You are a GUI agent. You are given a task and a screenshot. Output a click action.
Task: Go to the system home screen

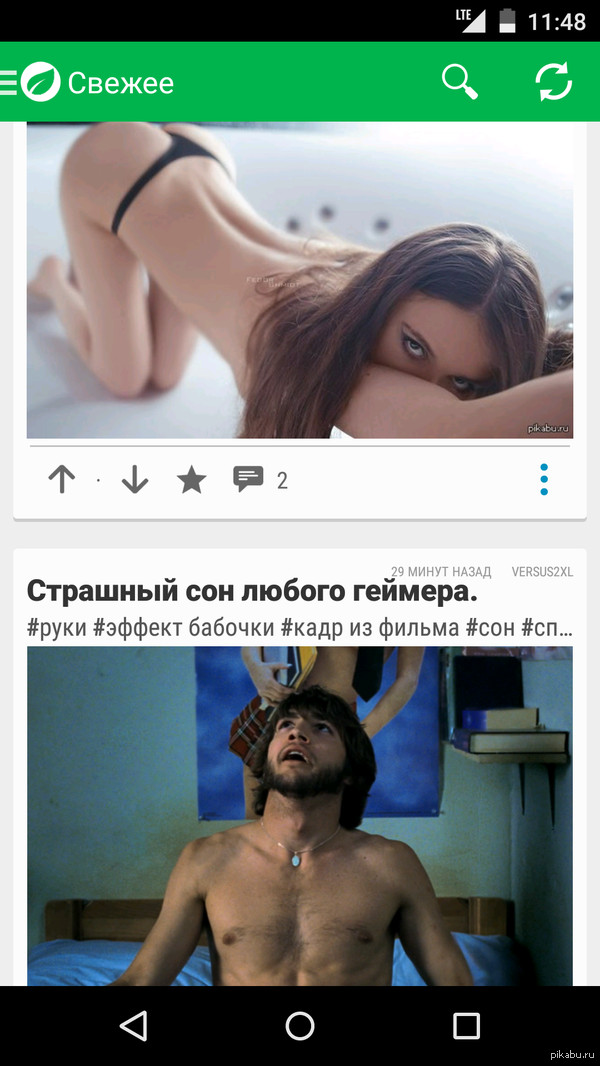tap(300, 1025)
